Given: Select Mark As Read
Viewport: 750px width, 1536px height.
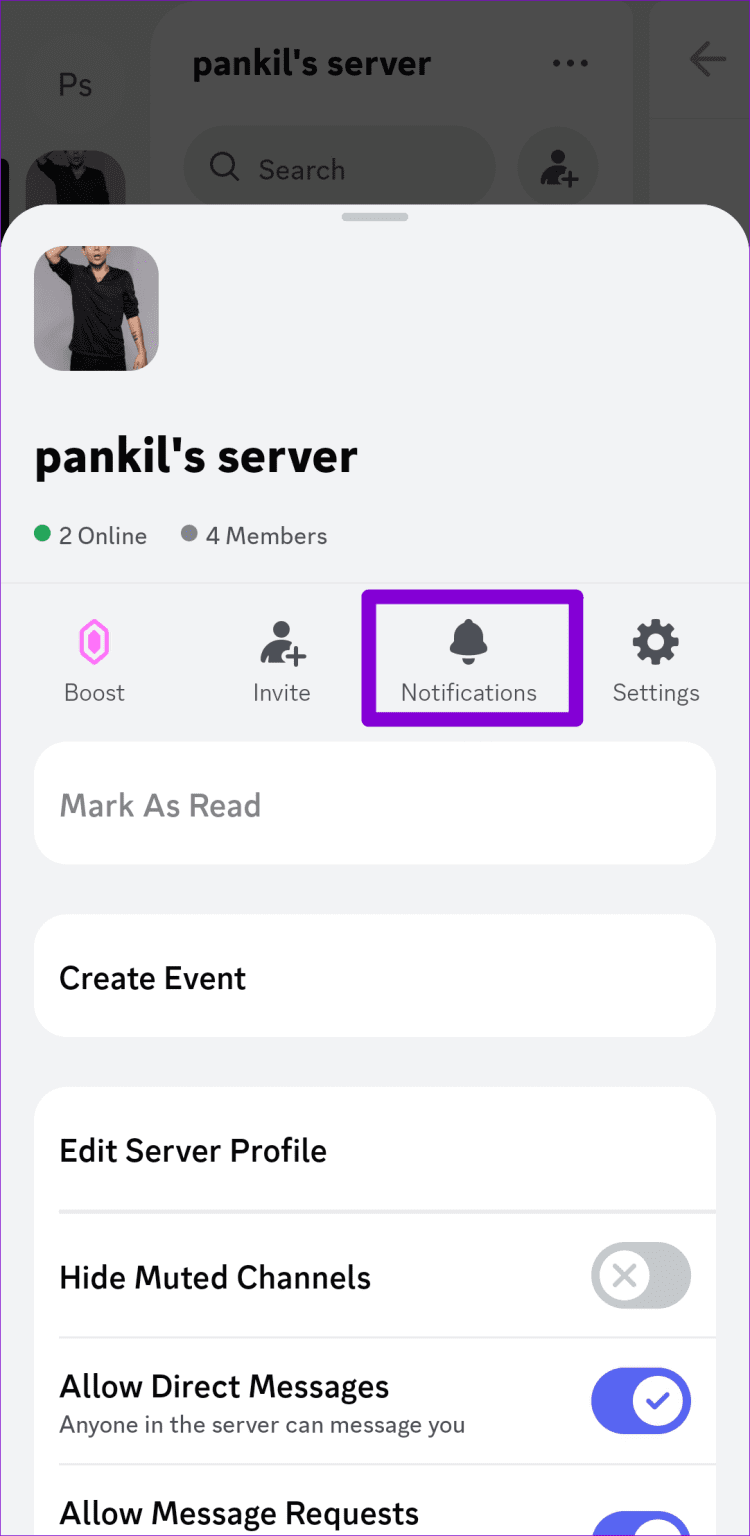Looking at the screenshot, I should coord(374,803).
